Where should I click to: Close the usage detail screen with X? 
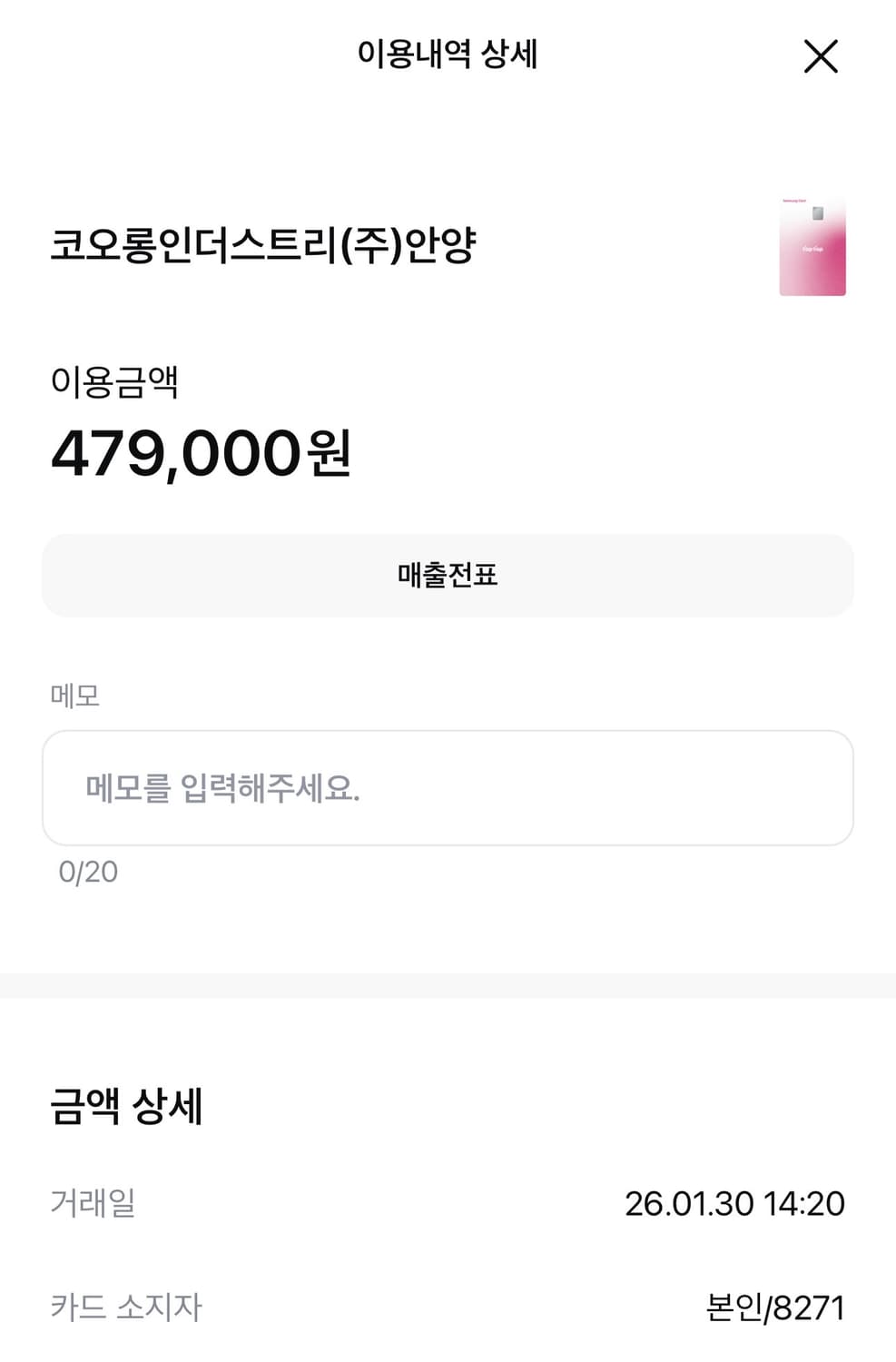click(x=822, y=56)
